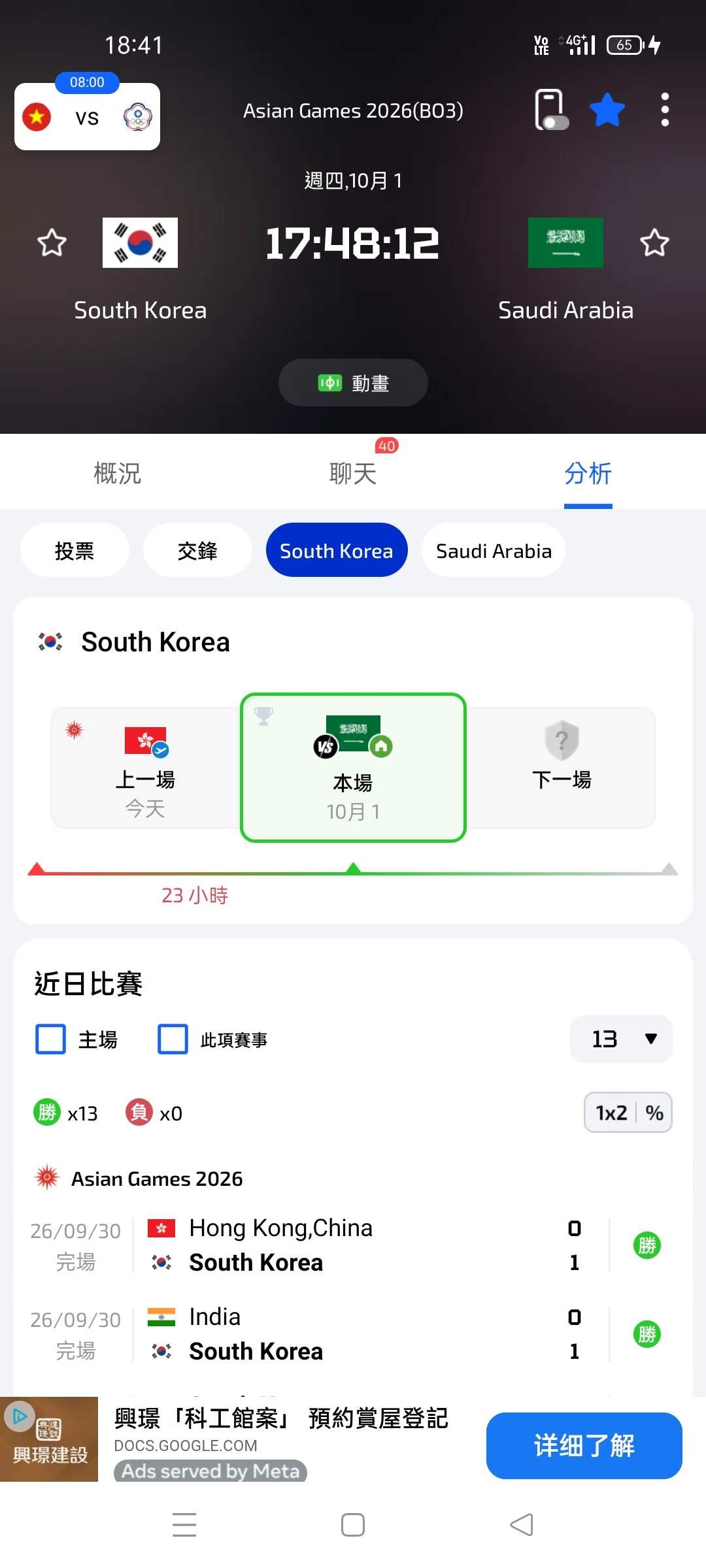
Task: Check the 主場 checkbox
Action: click(x=50, y=1039)
